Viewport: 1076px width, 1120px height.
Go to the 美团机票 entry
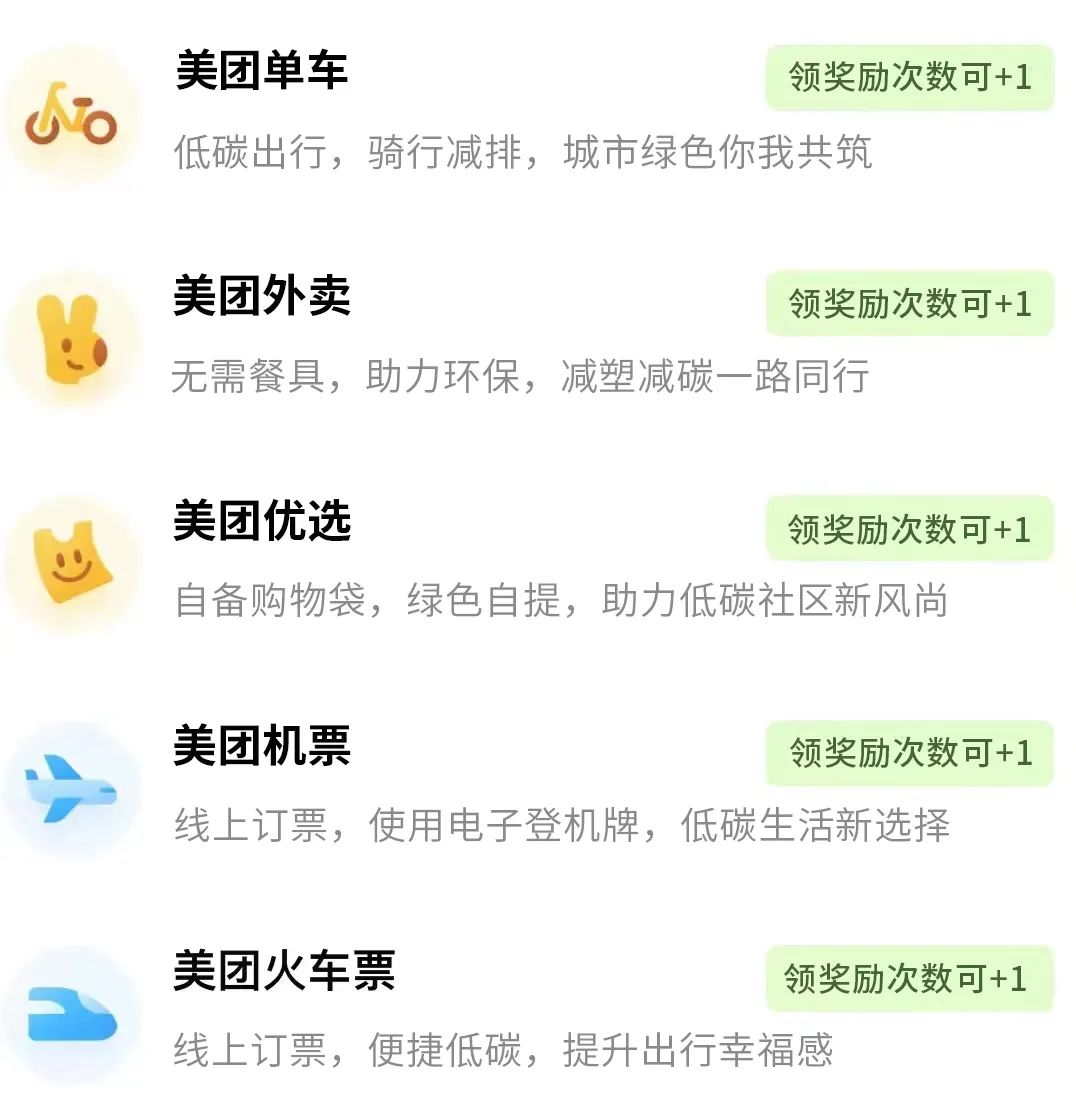point(262,746)
